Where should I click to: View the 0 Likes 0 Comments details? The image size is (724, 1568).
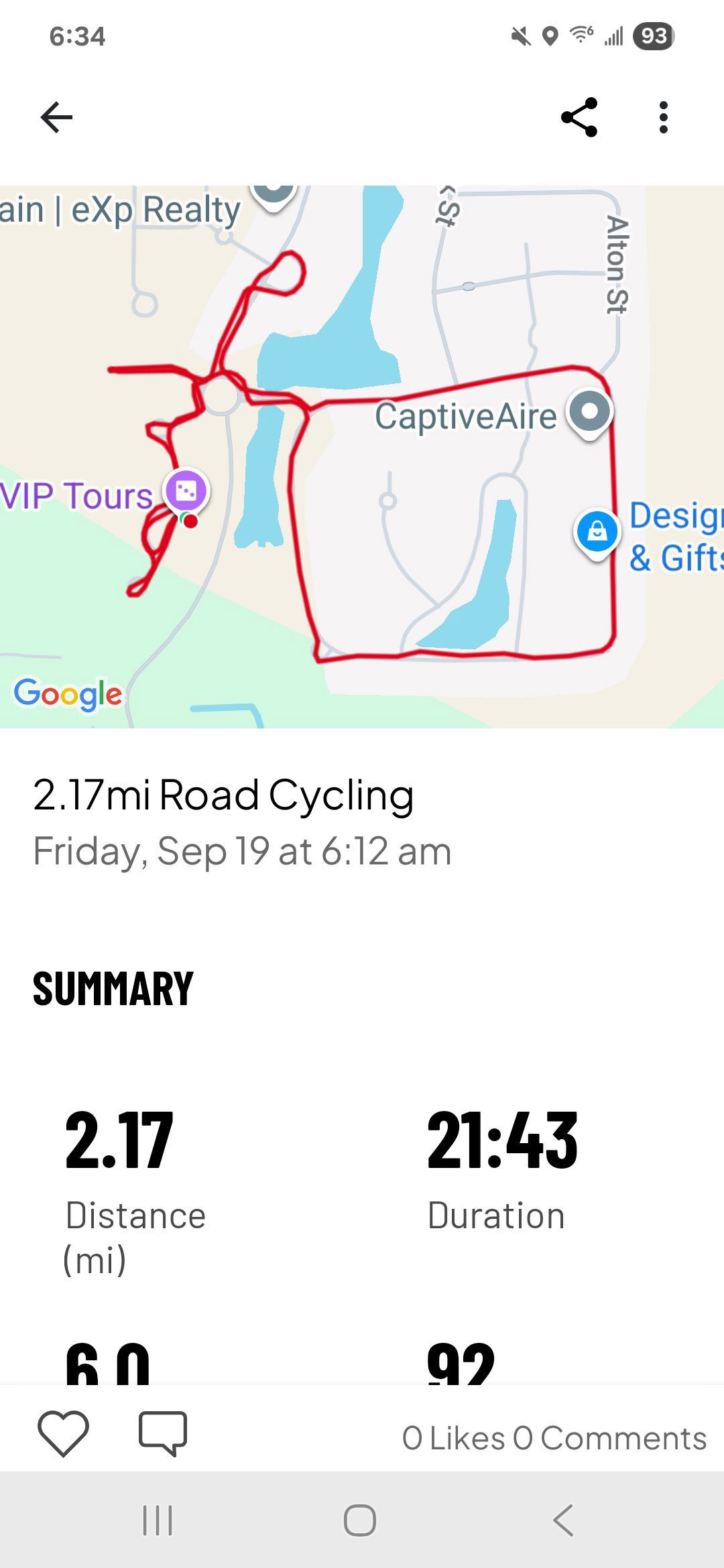(554, 1438)
